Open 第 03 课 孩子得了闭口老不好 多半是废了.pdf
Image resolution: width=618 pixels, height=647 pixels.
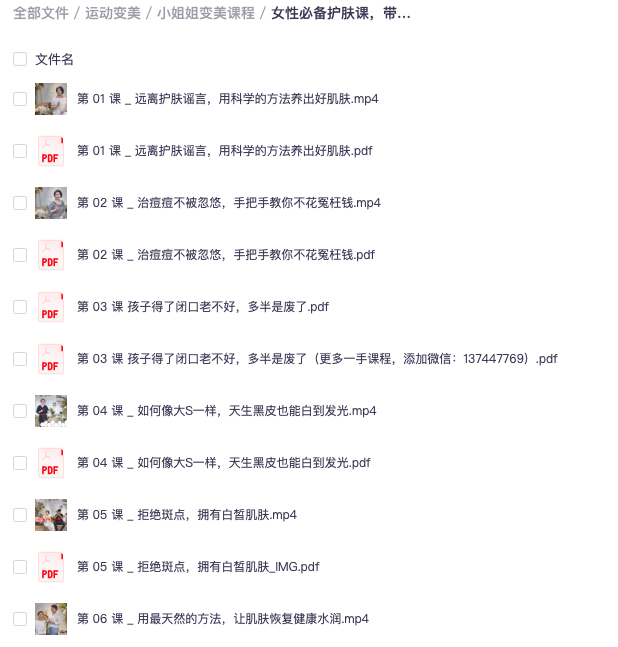202,307
